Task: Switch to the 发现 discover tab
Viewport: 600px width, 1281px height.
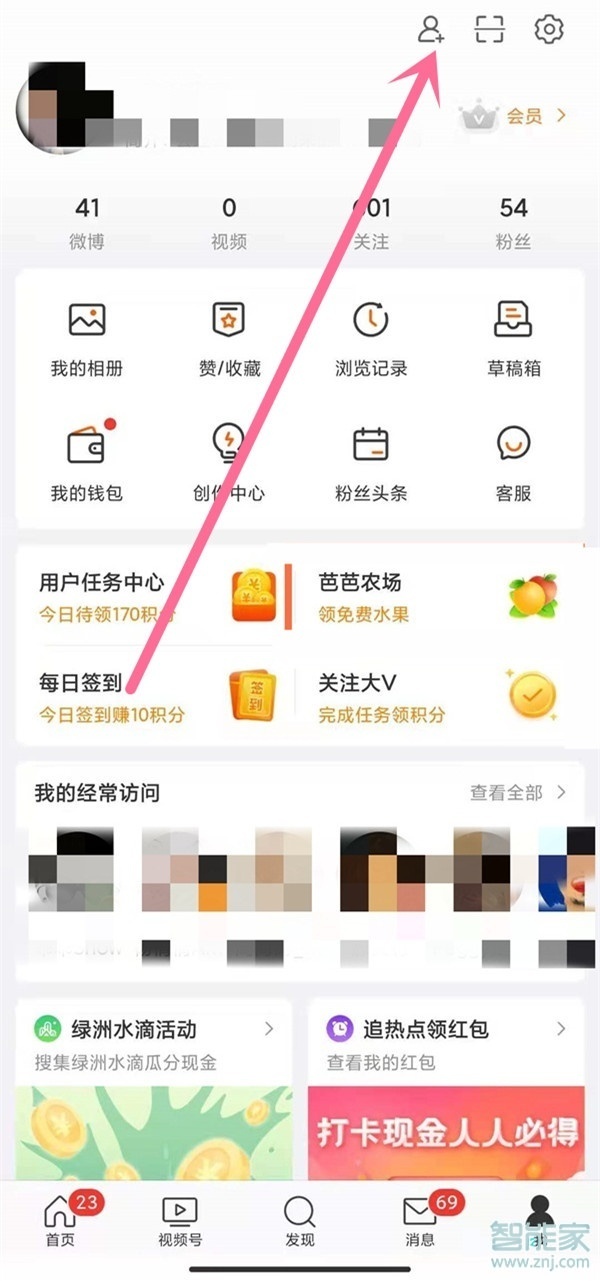Action: 299,1222
